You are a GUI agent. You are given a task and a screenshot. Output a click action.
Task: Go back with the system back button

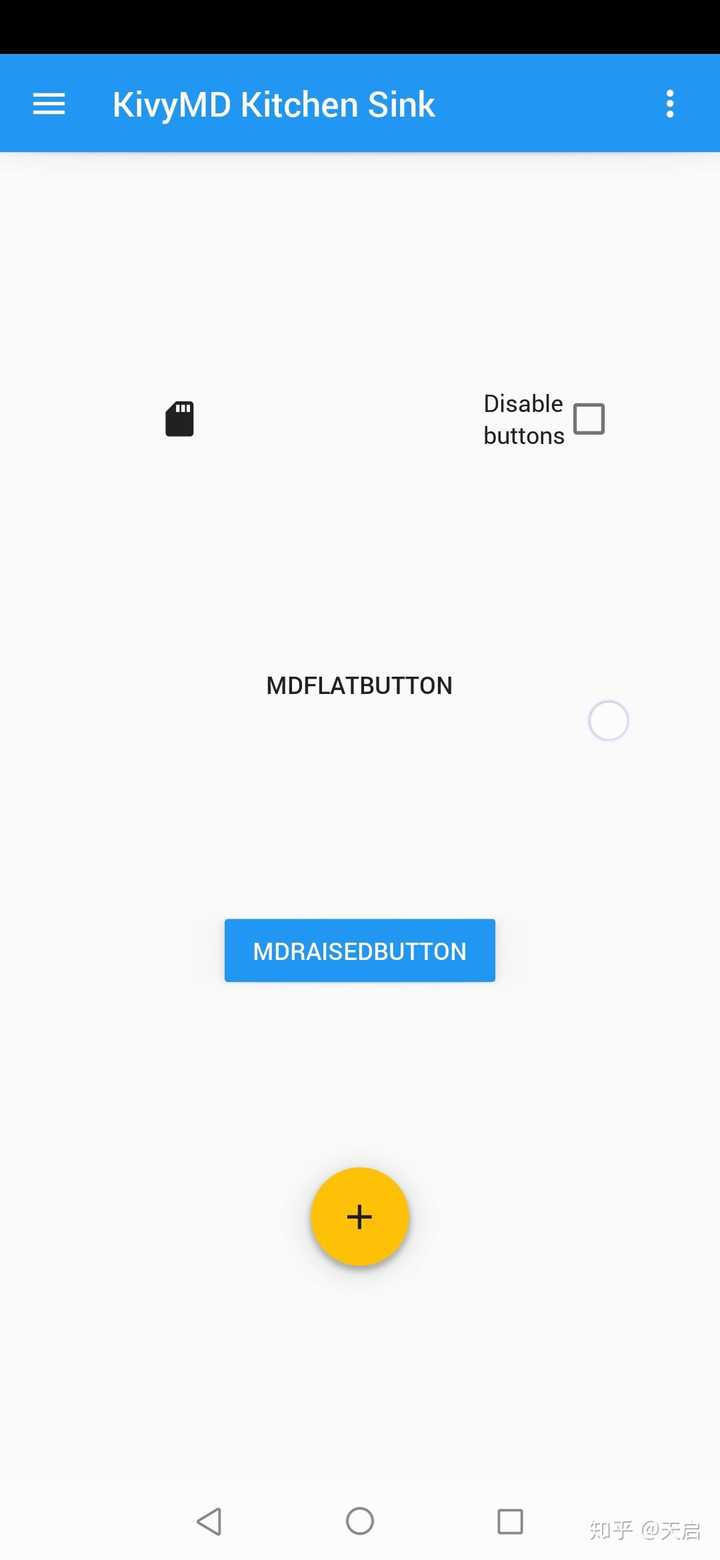(209, 1521)
